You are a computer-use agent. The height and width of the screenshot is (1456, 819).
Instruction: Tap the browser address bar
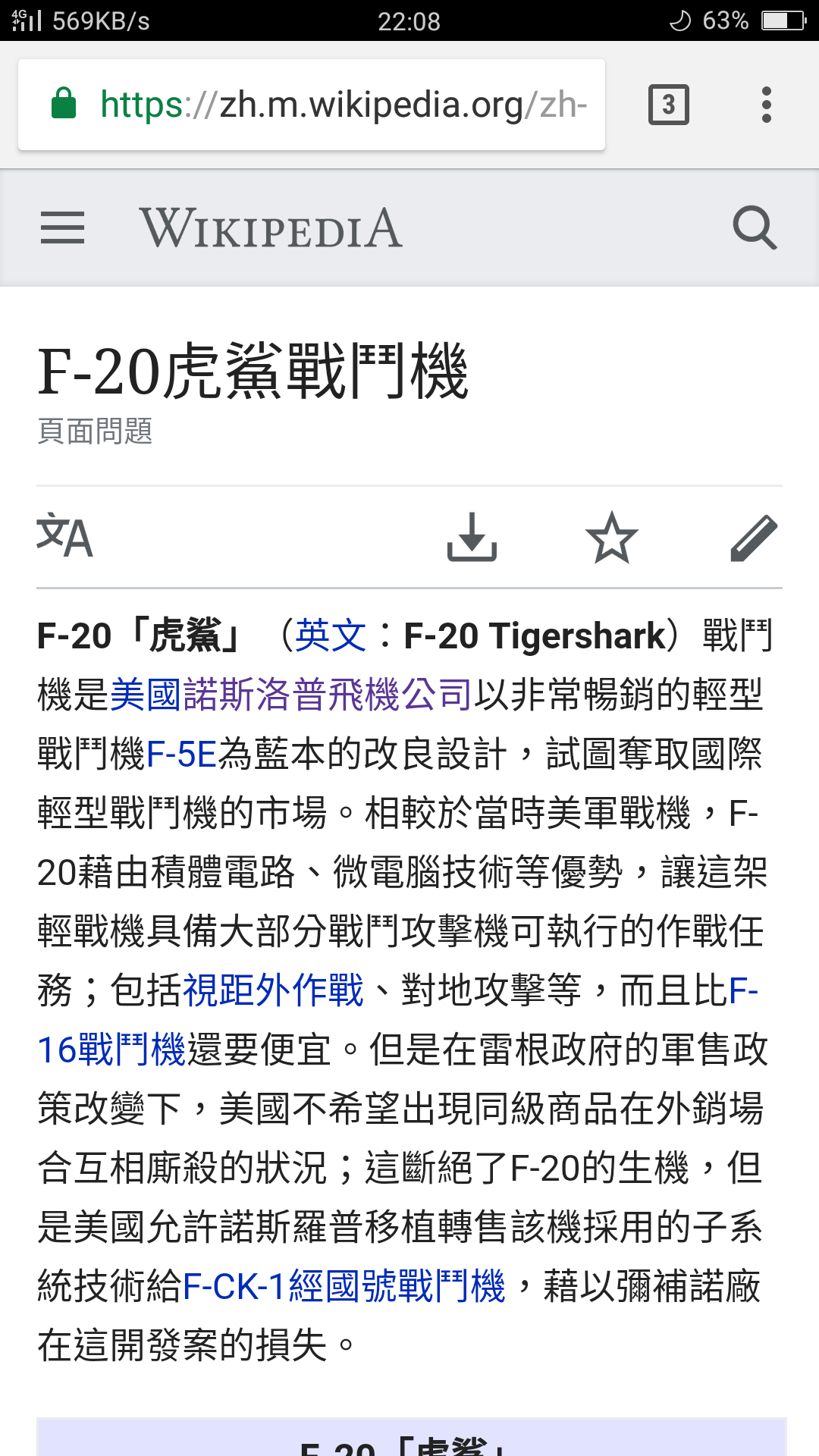341,105
